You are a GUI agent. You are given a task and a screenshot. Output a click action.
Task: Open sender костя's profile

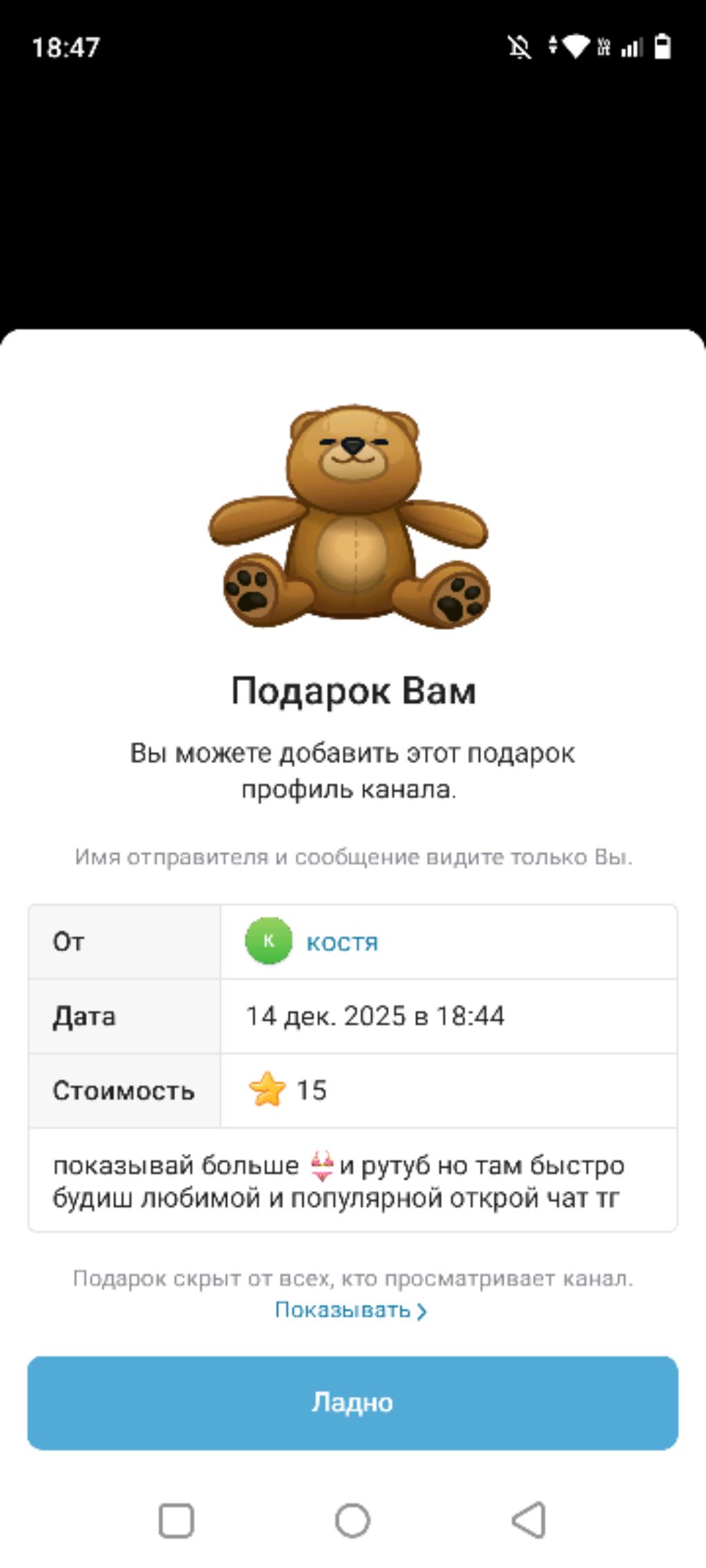click(341, 941)
